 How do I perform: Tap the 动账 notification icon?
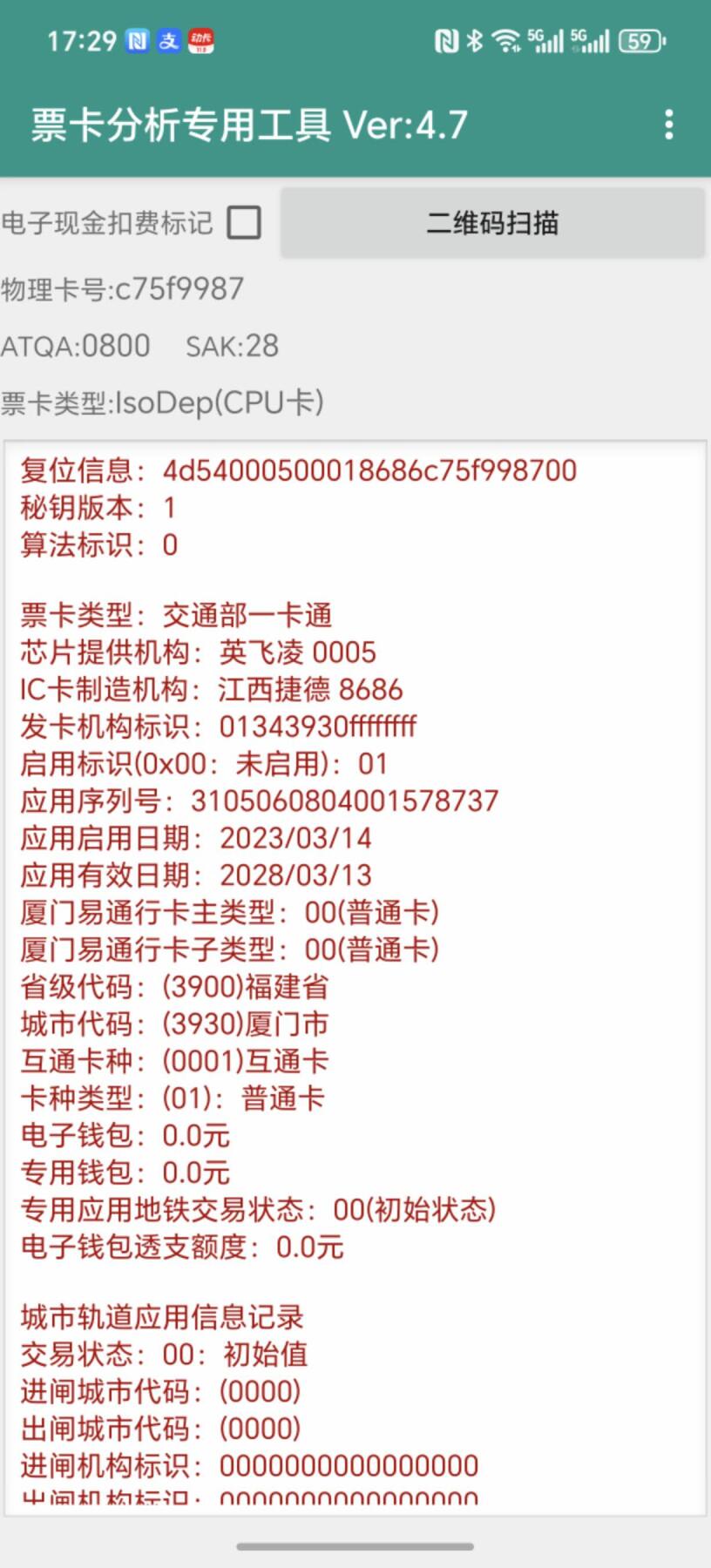click(203, 40)
